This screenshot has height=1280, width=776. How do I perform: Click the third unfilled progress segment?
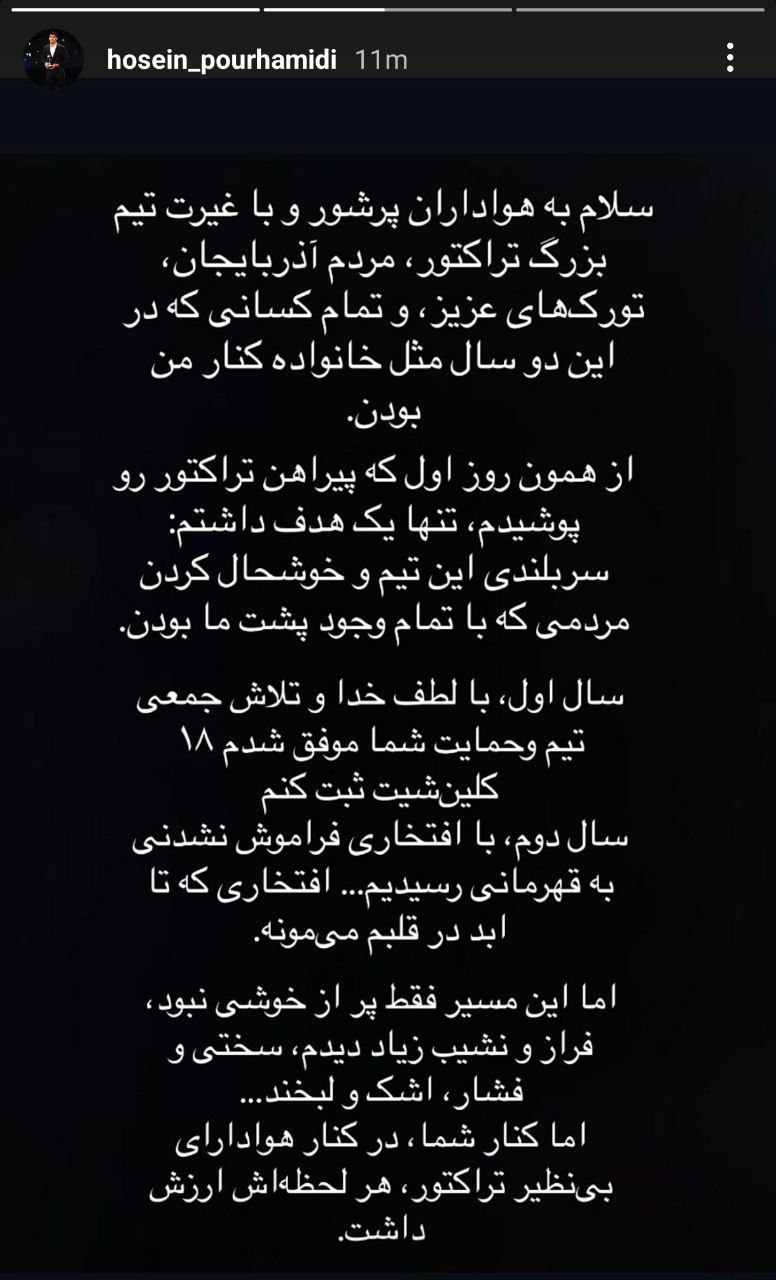pos(640,11)
